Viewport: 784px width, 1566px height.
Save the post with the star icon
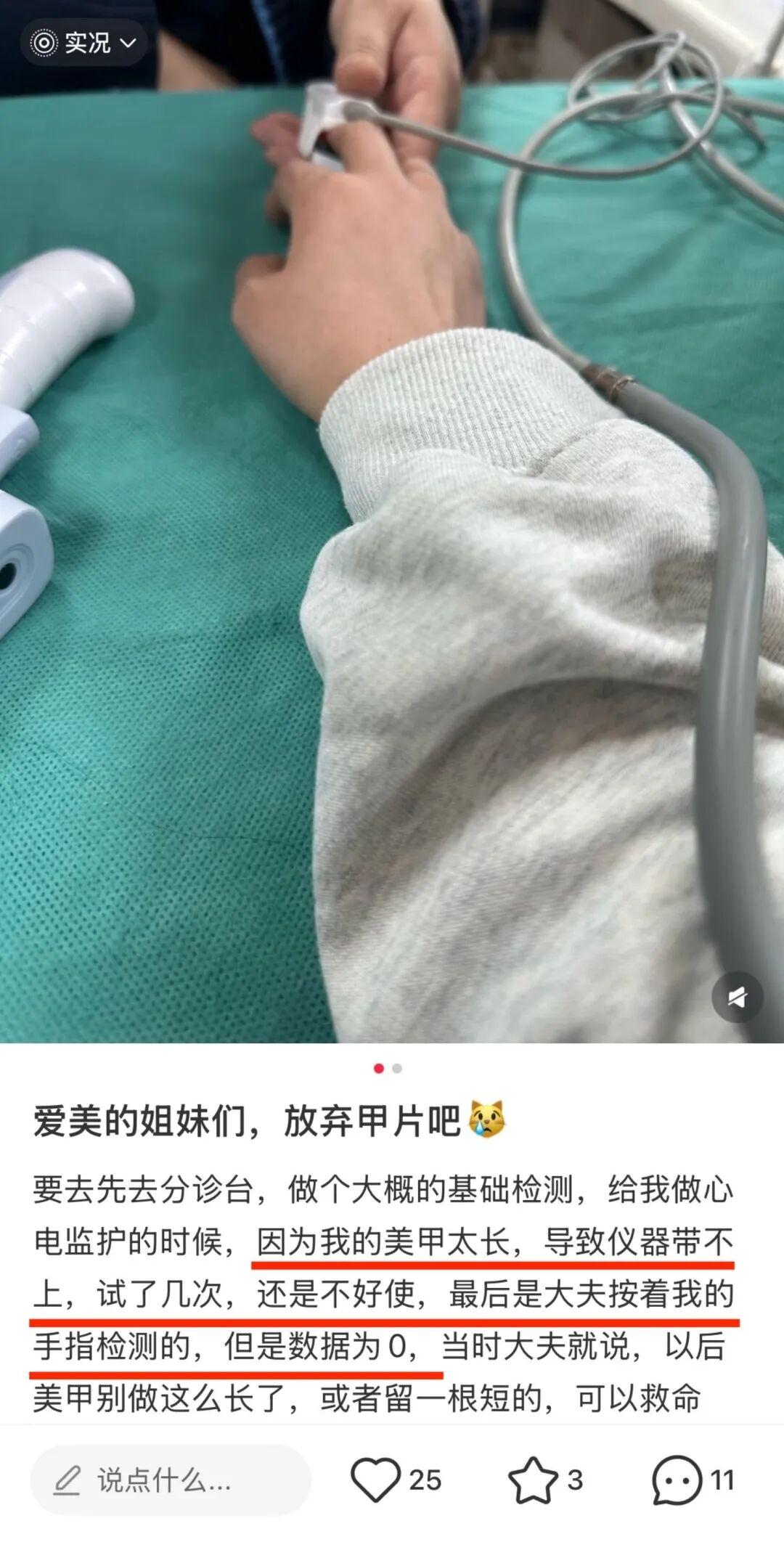(533, 1480)
